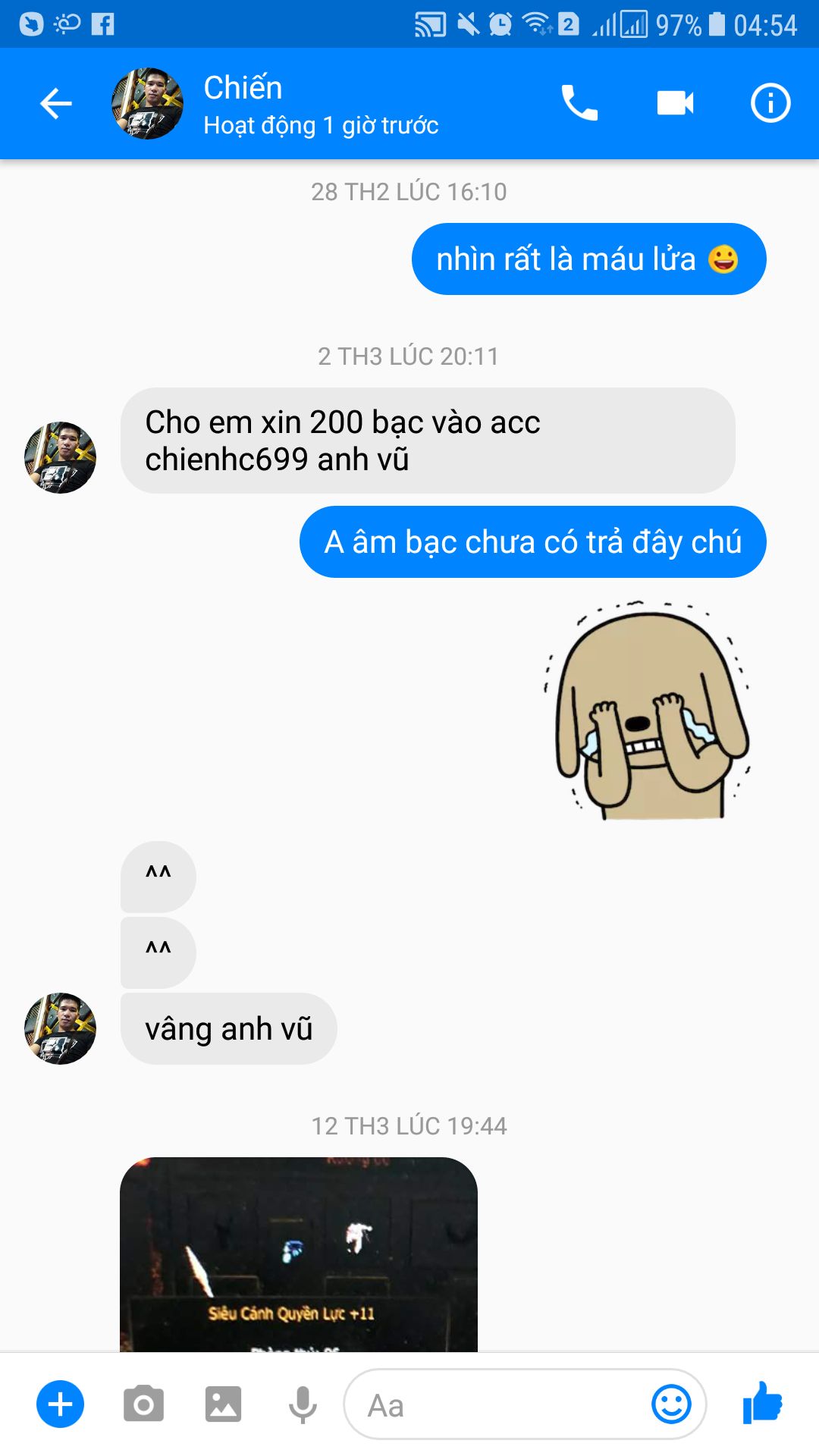819x1456 pixels.
Task: Open conversation info for Chiến
Action: 770,103
